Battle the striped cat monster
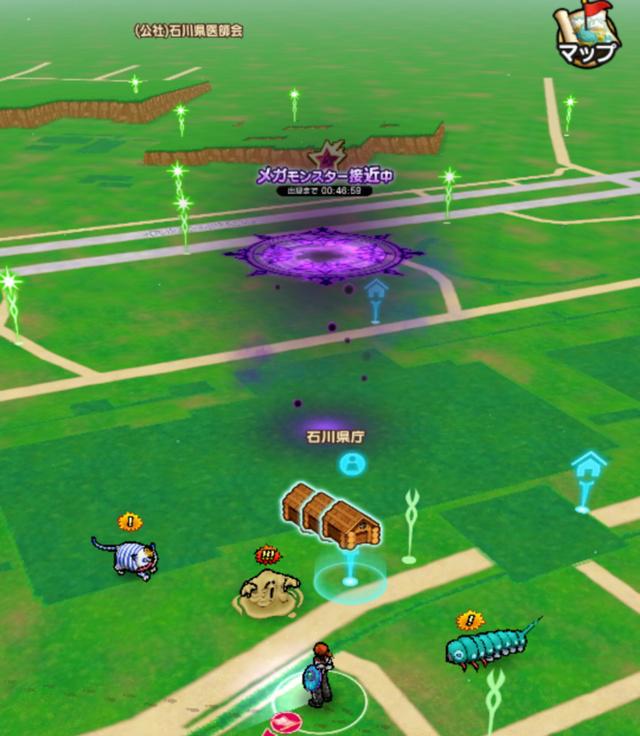The height and width of the screenshot is (736, 640). (x=127, y=556)
